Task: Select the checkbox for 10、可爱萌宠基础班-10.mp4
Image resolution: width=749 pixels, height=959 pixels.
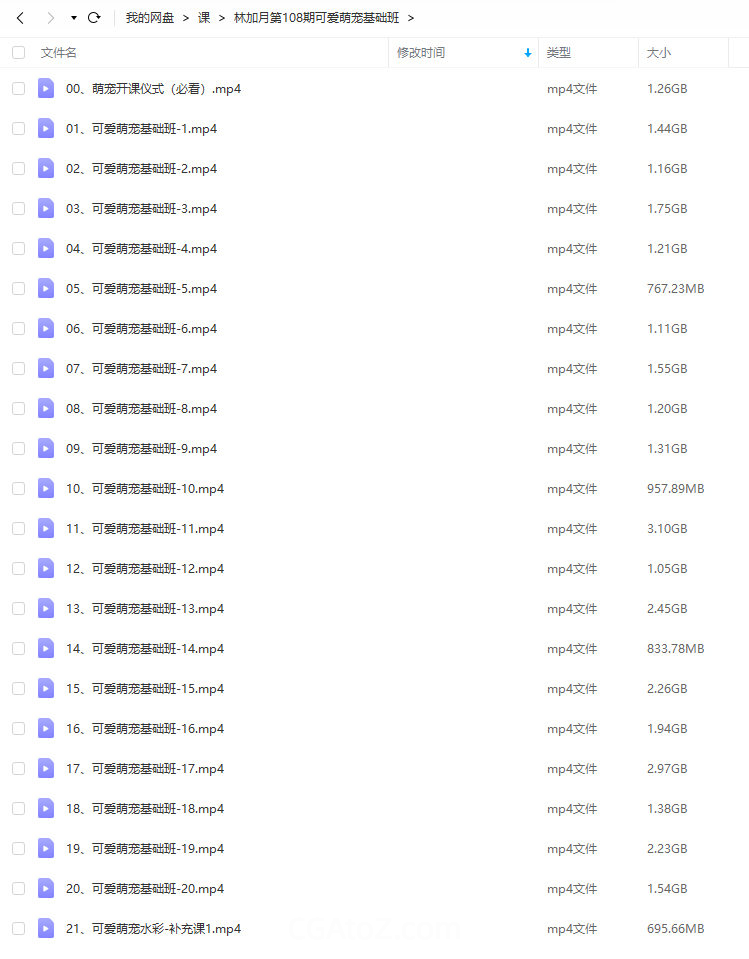Action: click(18, 489)
